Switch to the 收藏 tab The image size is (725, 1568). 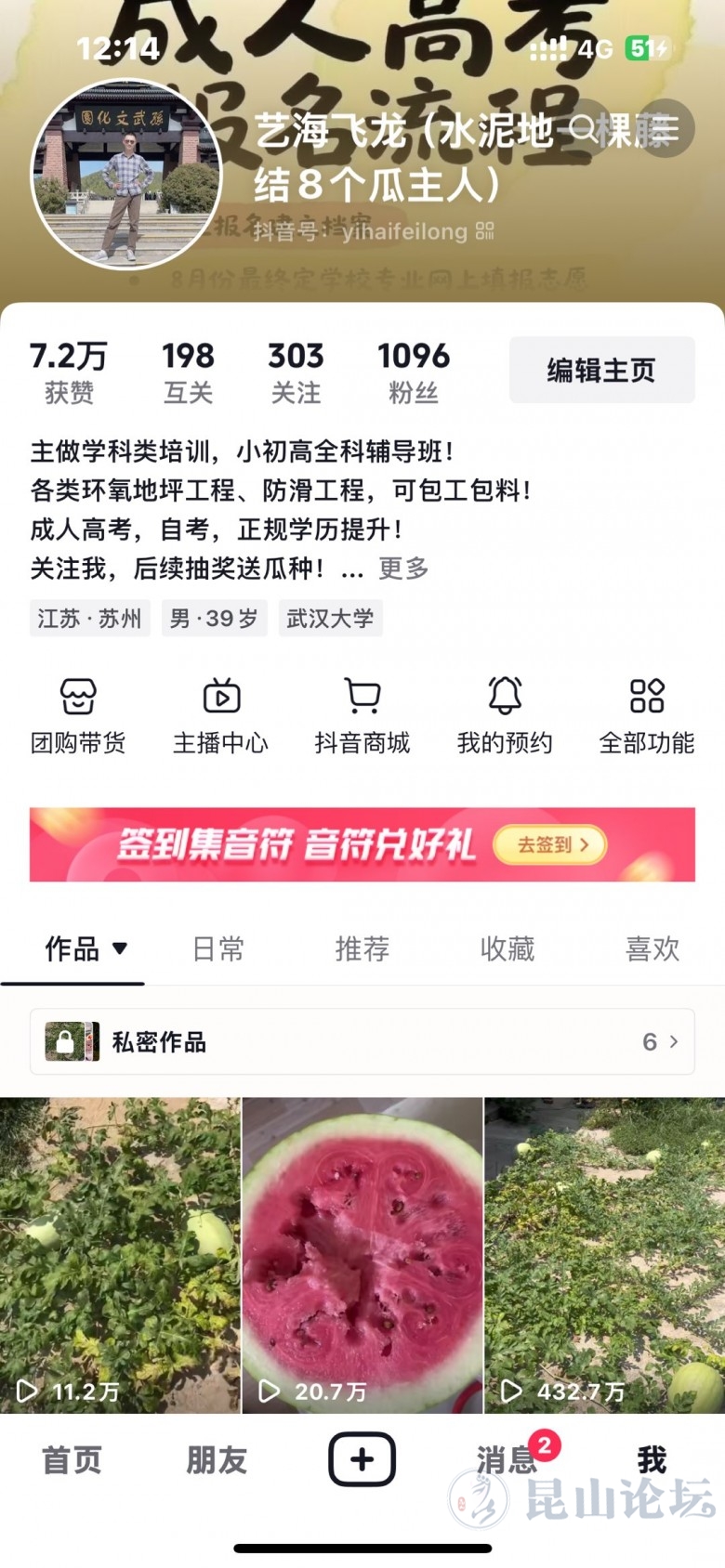(507, 948)
